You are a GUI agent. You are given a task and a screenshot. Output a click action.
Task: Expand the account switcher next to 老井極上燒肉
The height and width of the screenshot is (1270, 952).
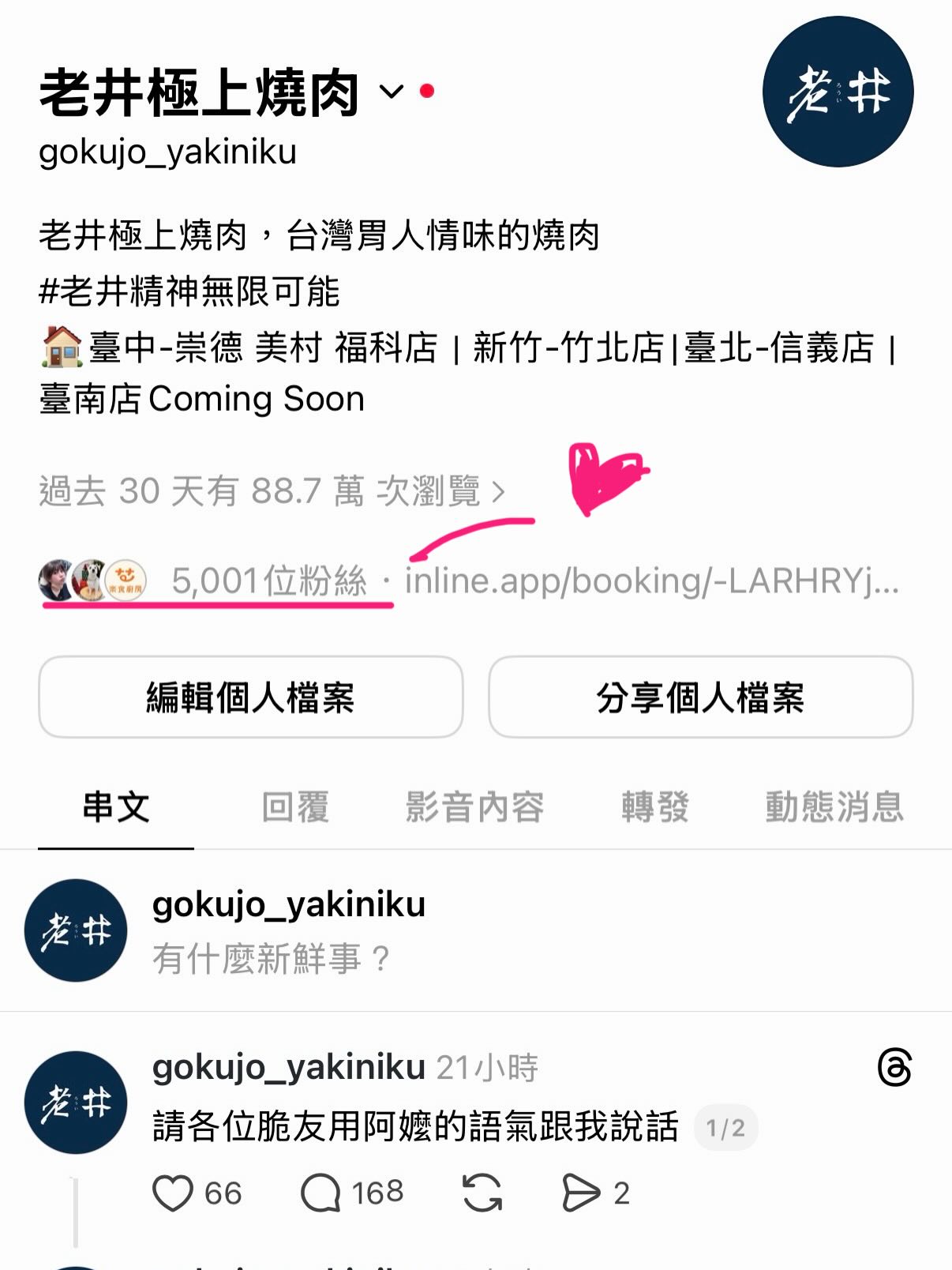pyautogui.click(x=392, y=92)
